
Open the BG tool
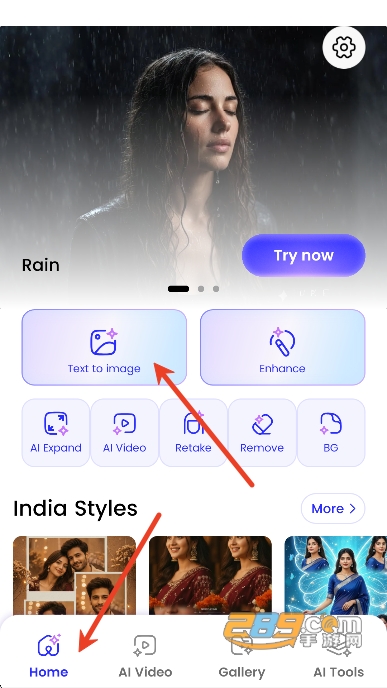pyautogui.click(x=331, y=432)
